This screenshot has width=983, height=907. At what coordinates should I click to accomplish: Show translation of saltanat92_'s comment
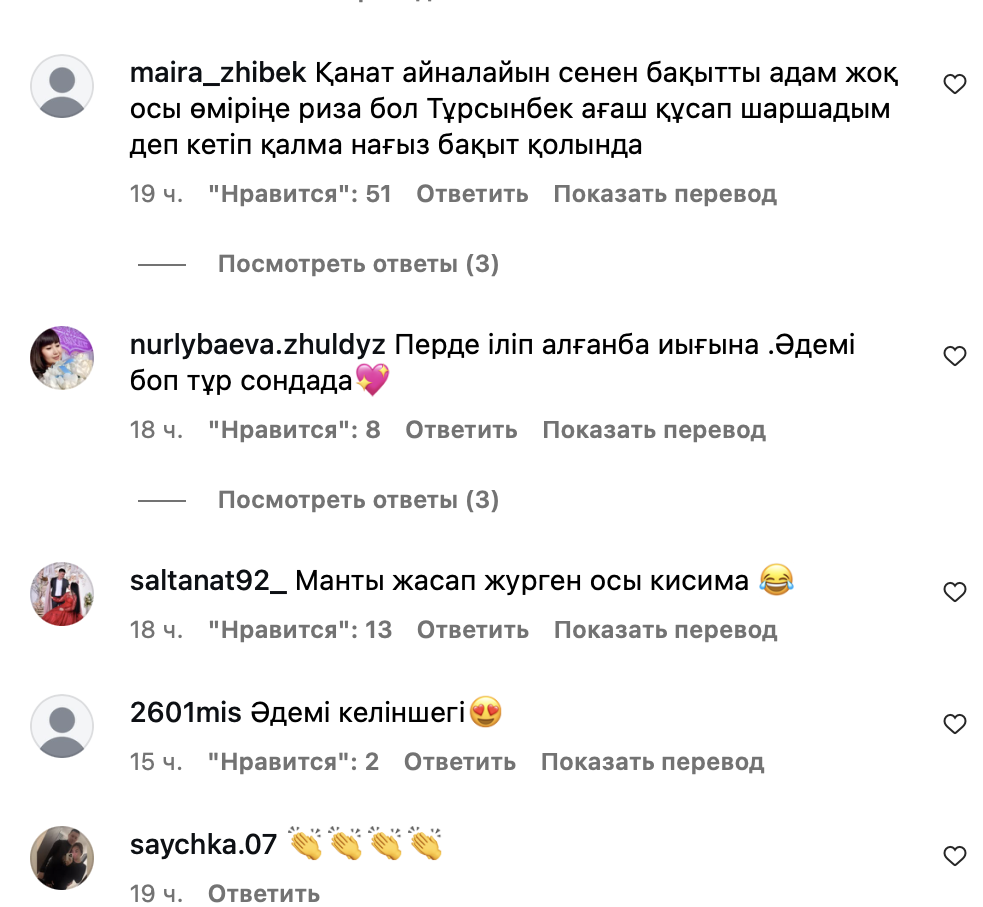point(665,630)
